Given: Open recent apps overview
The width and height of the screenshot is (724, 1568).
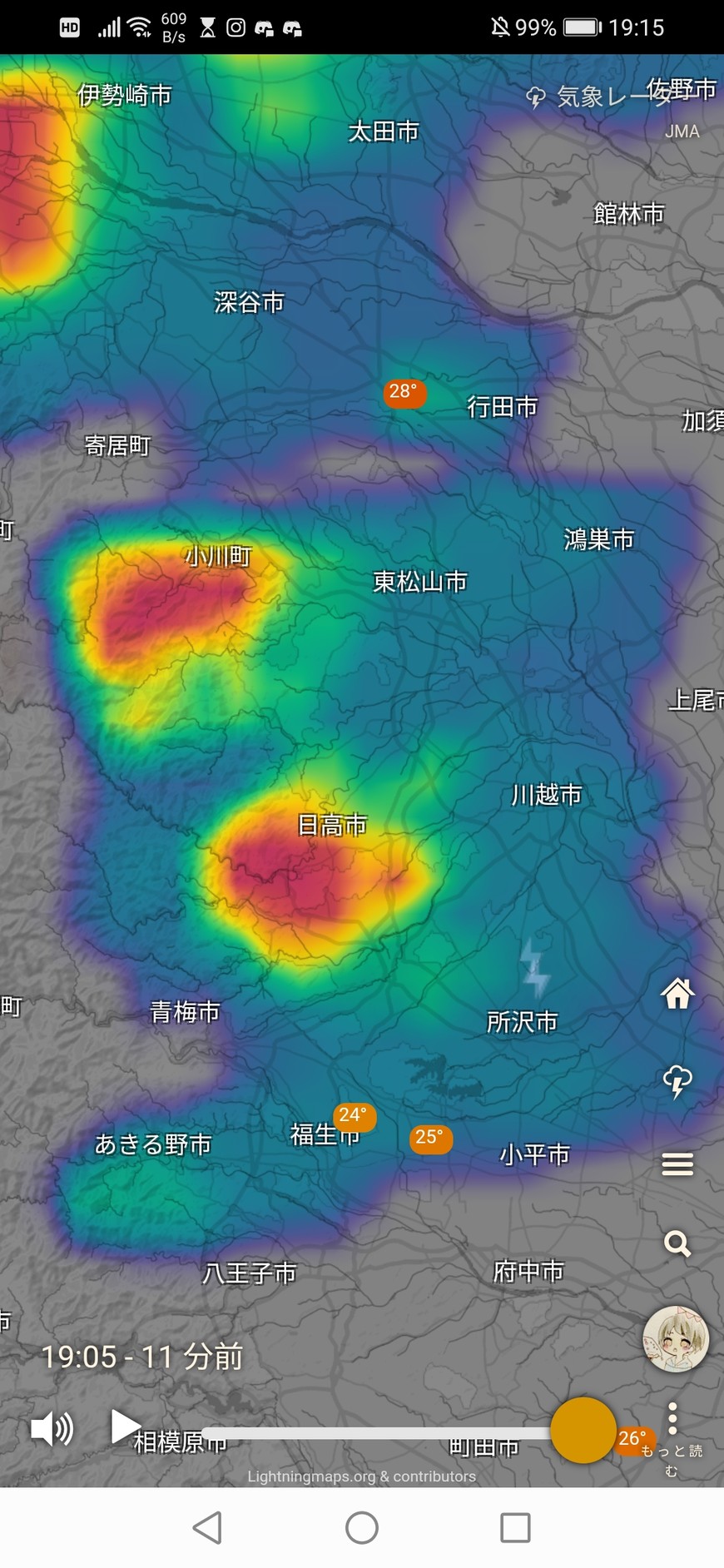Looking at the screenshot, I should coord(515,1528).
